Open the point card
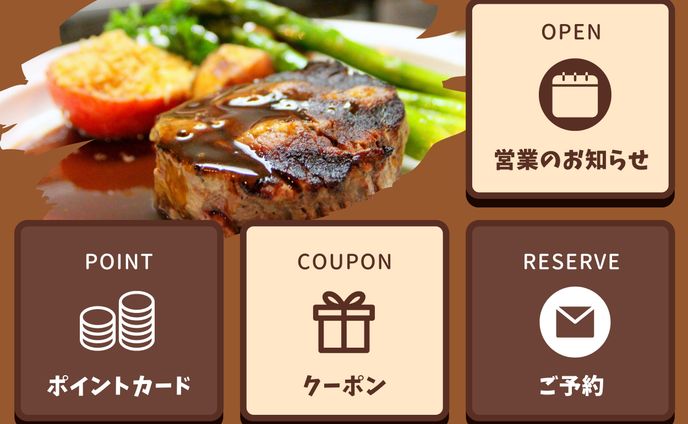 click(x=119, y=322)
